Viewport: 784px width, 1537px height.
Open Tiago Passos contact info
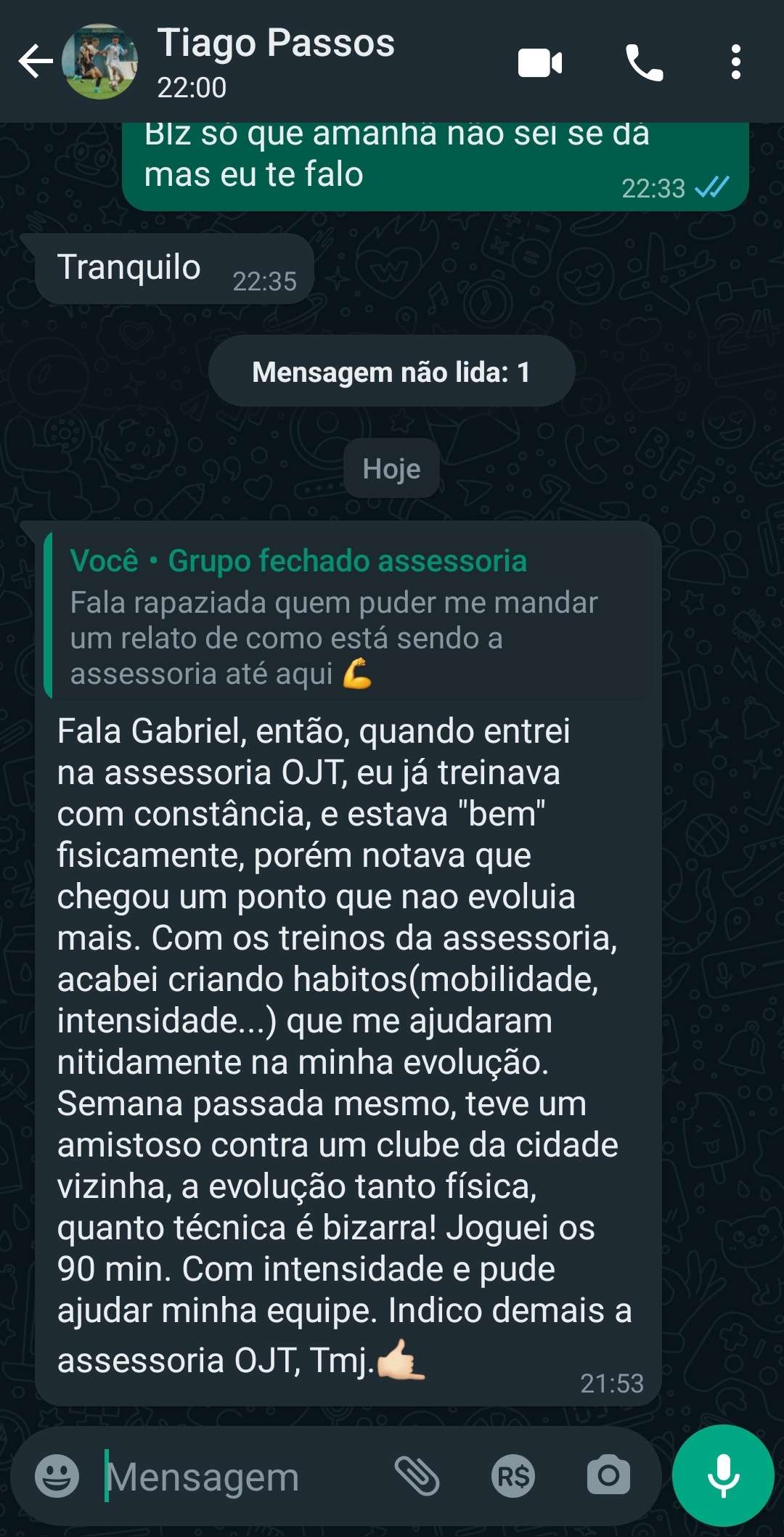(x=276, y=61)
